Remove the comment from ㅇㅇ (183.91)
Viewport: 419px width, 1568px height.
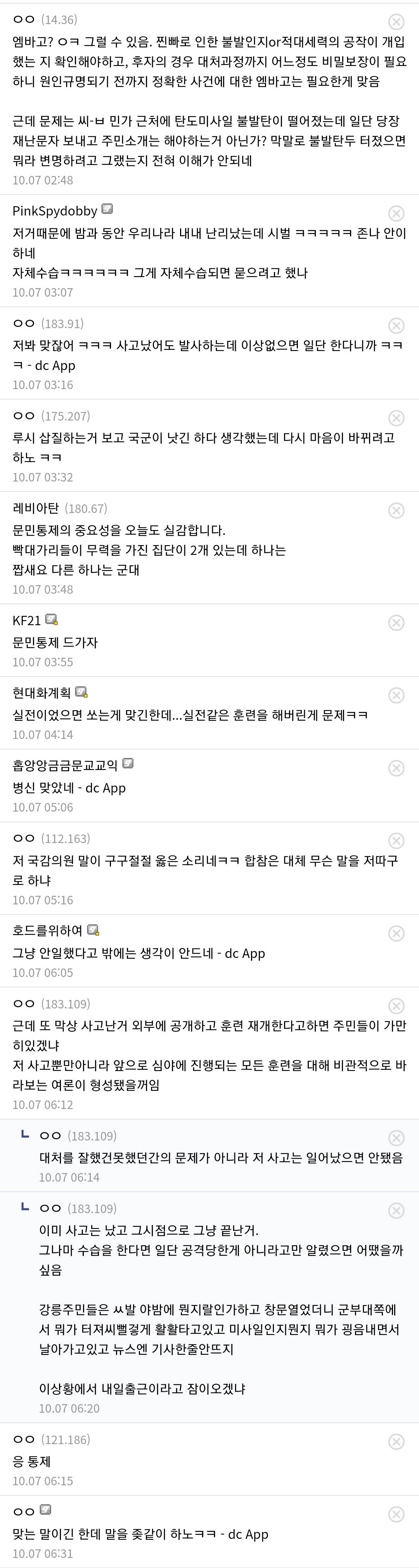(x=396, y=326)
